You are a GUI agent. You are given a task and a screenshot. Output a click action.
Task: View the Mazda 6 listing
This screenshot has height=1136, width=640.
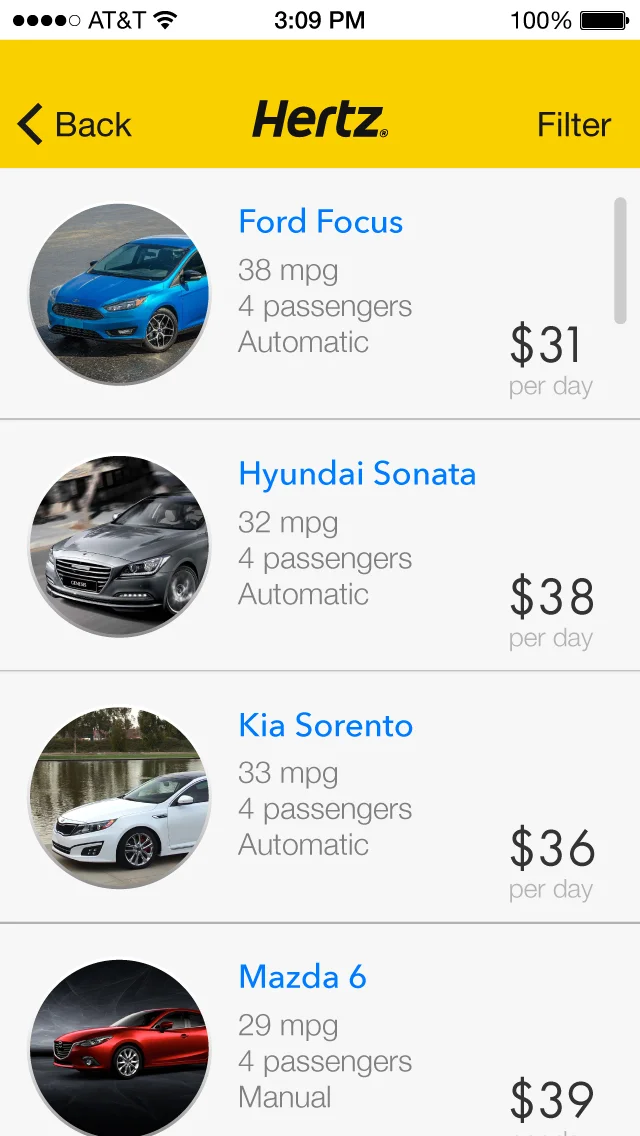[302, 977]
